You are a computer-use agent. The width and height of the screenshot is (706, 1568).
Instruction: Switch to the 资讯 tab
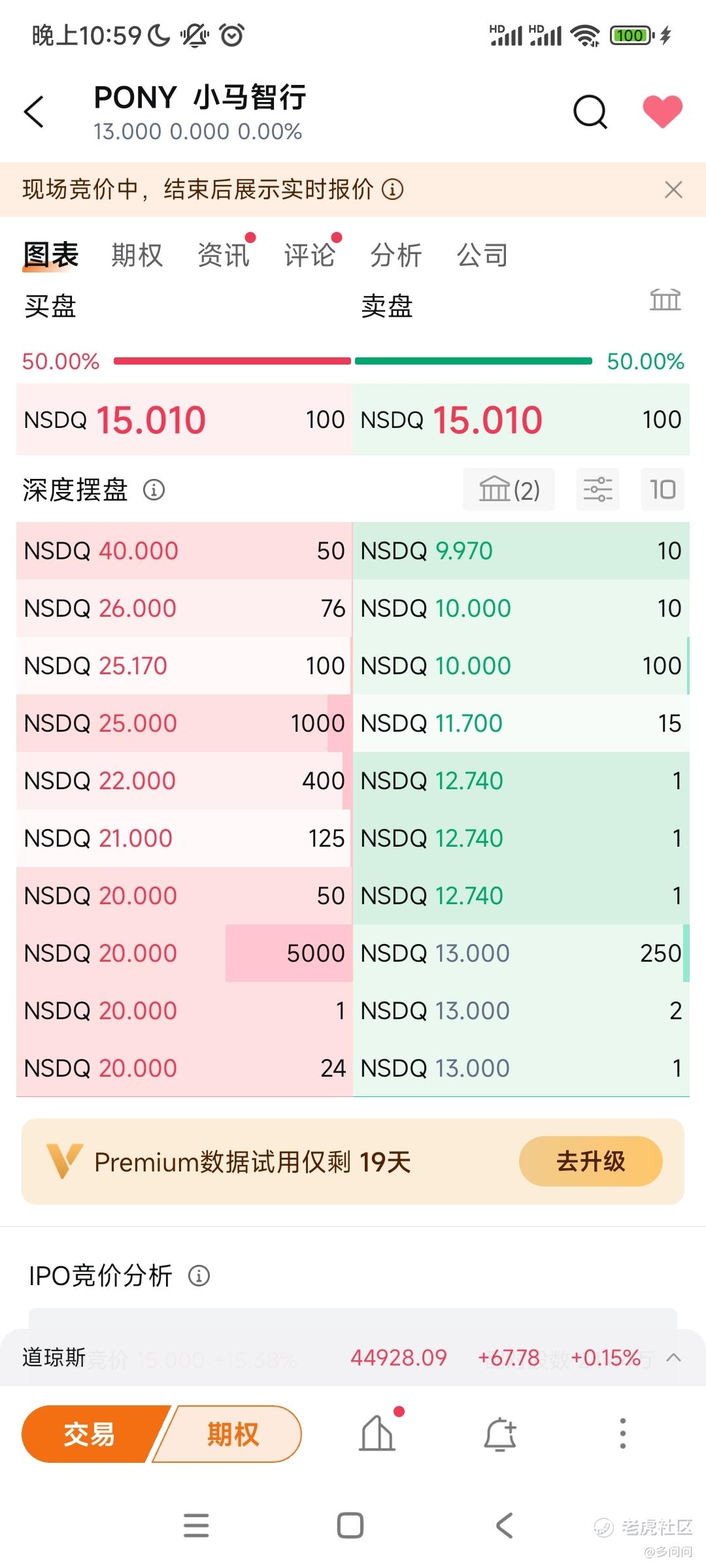coord(224,255)
